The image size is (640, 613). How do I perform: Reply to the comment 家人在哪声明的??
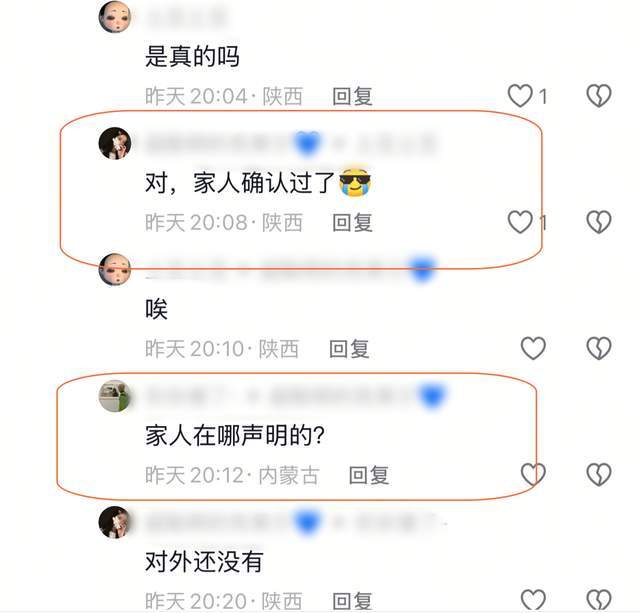(x=368, y=475)
